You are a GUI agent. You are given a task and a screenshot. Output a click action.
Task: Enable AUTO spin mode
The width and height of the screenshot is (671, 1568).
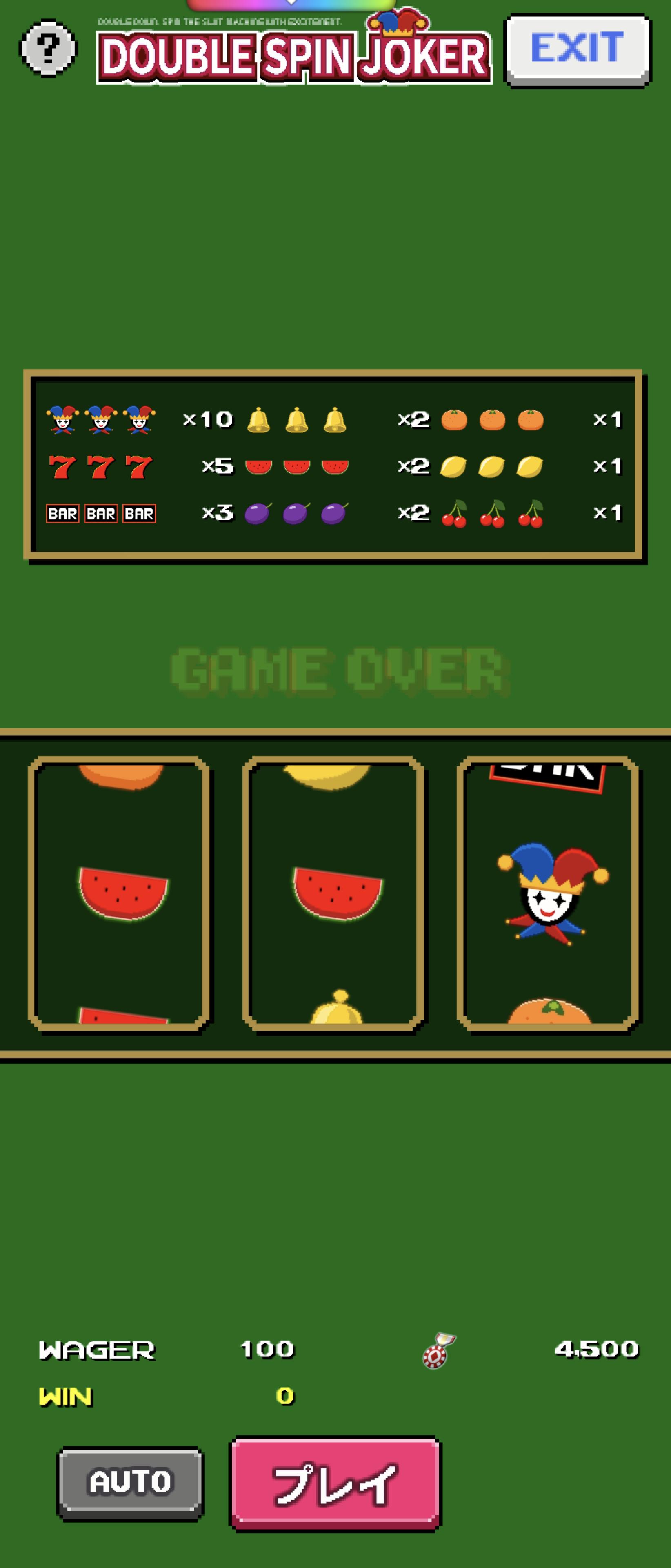coord(130,1481)
